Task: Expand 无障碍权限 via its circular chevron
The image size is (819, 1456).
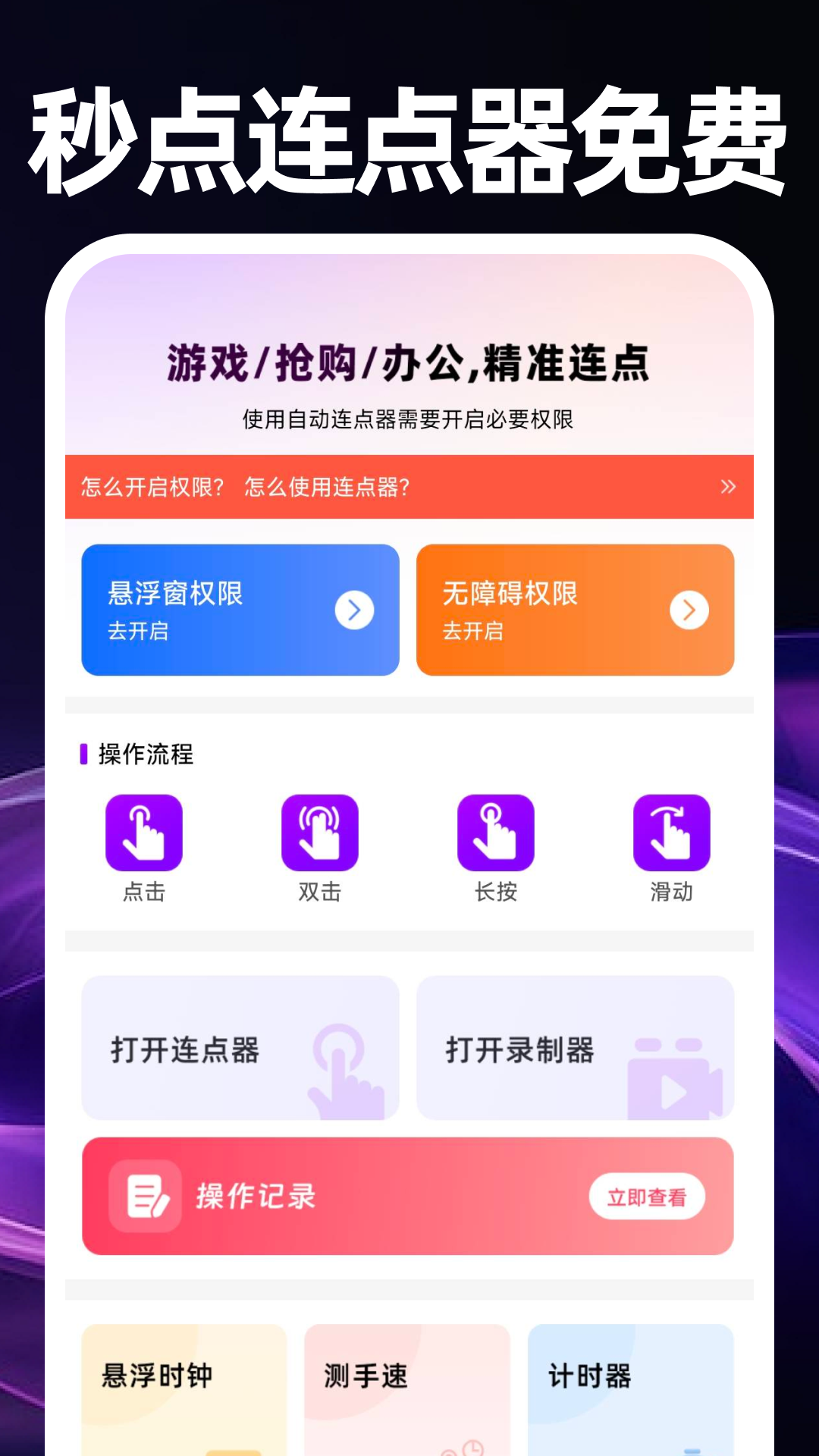Action: pyautogui.click(x=687, y=610)
